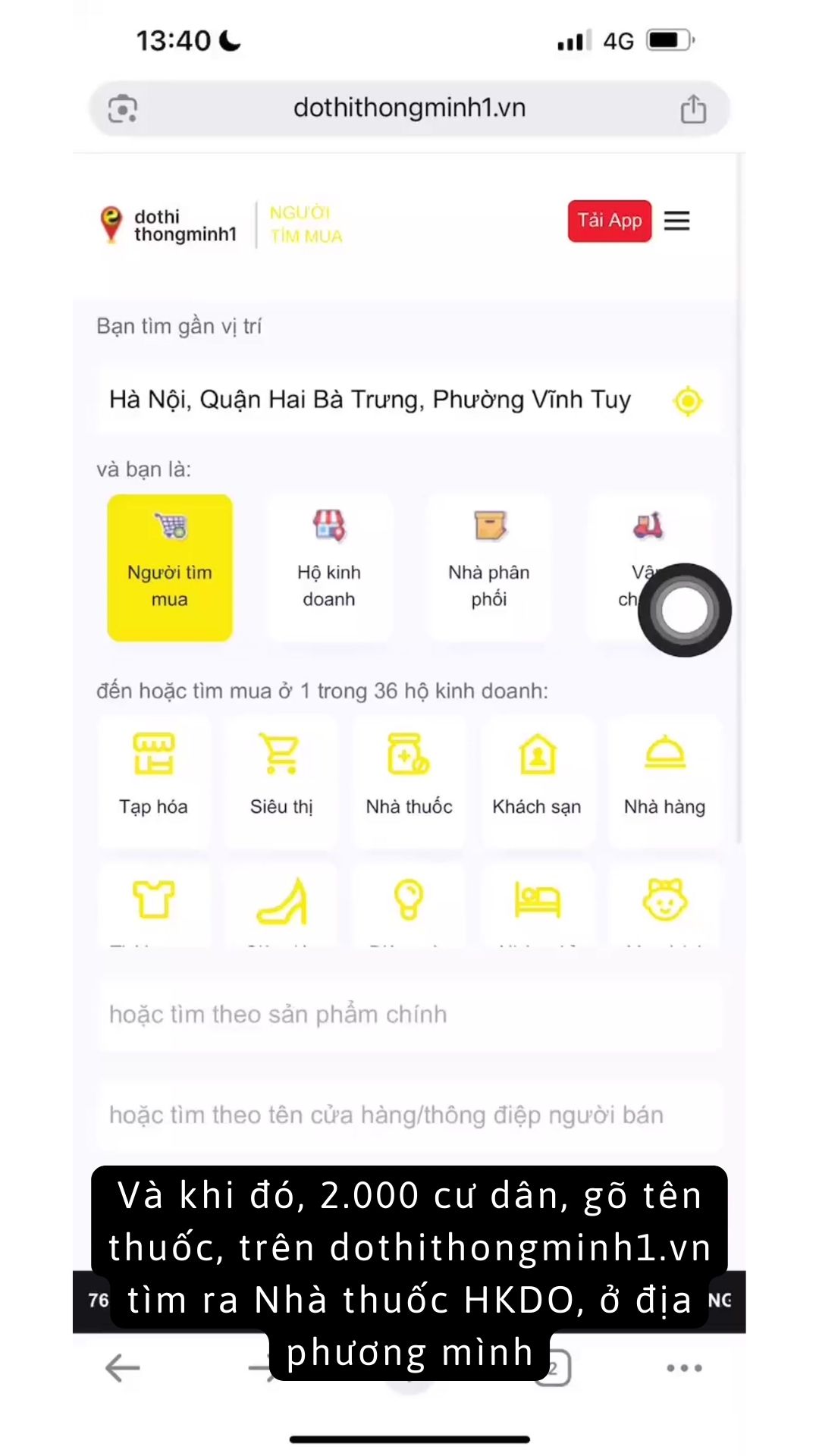Focus the search by main product field
This screenshot has width=819, height=1456.
409,1015
